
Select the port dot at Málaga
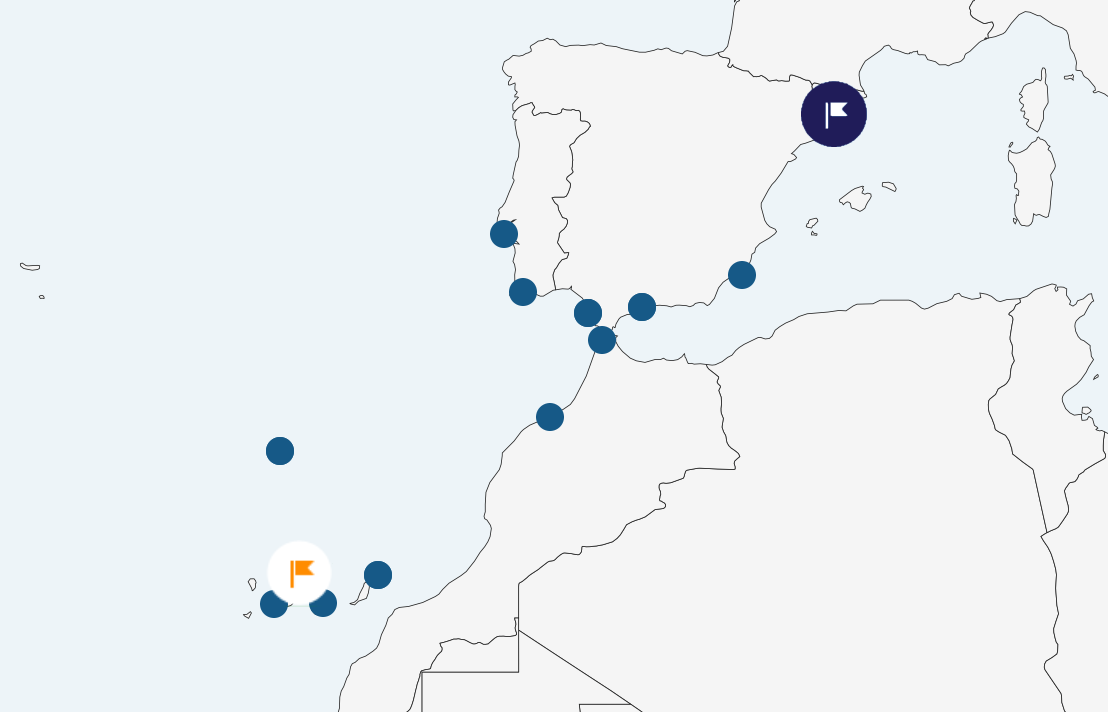pos(642,307)
